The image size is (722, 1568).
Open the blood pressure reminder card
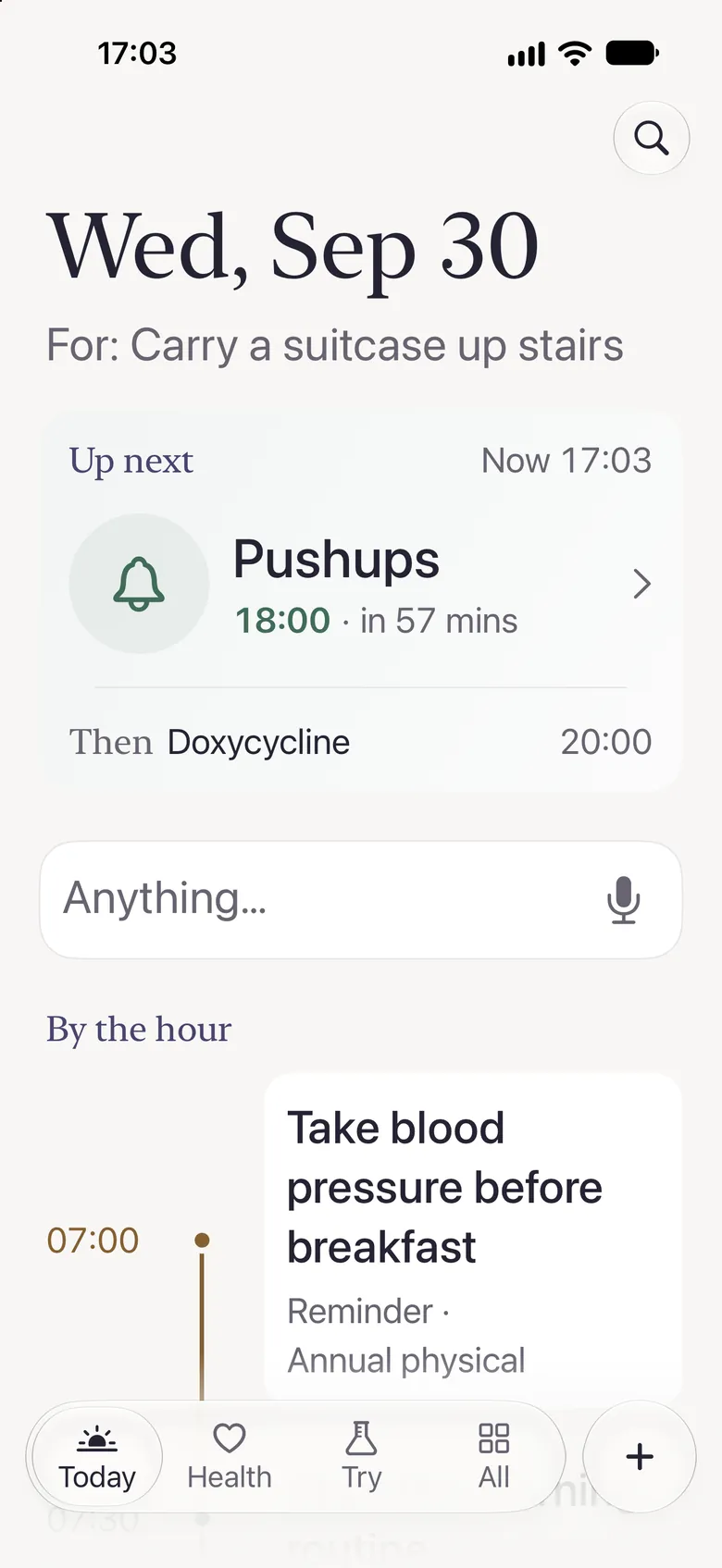pyautogui.click(x=473, y=1240)
